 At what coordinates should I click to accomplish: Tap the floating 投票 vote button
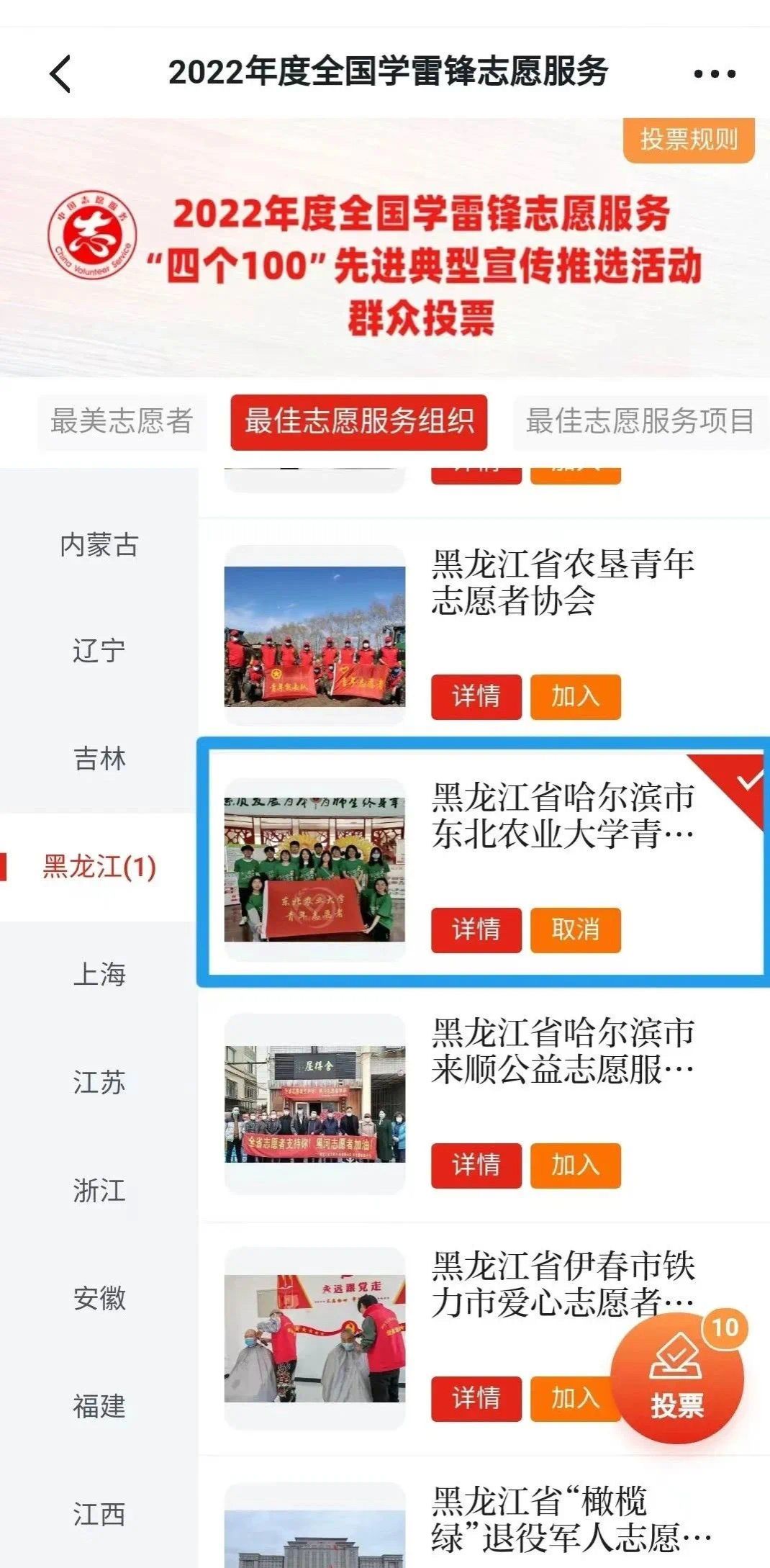coord(676,1379)
